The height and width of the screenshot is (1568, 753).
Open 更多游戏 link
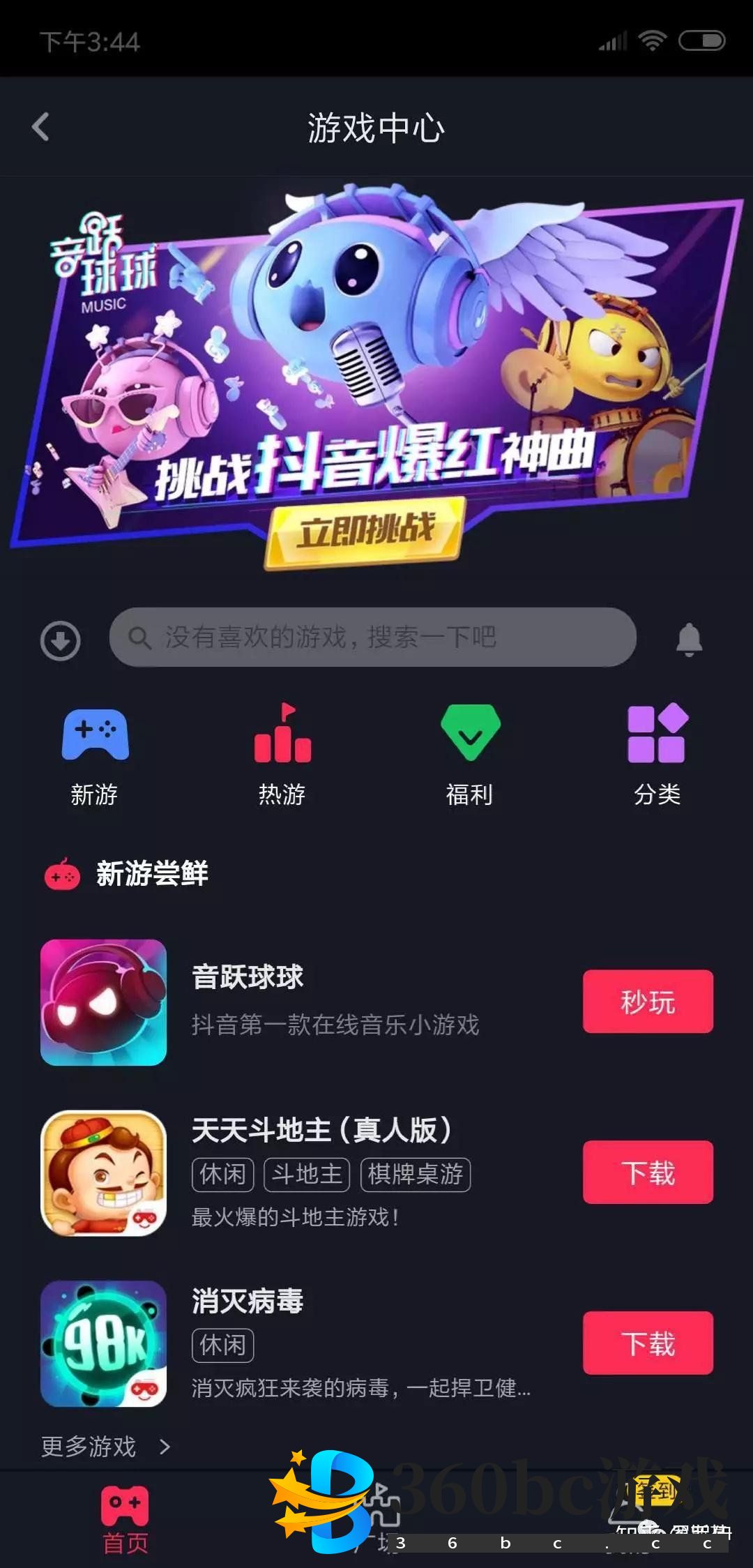[105, 1447]
